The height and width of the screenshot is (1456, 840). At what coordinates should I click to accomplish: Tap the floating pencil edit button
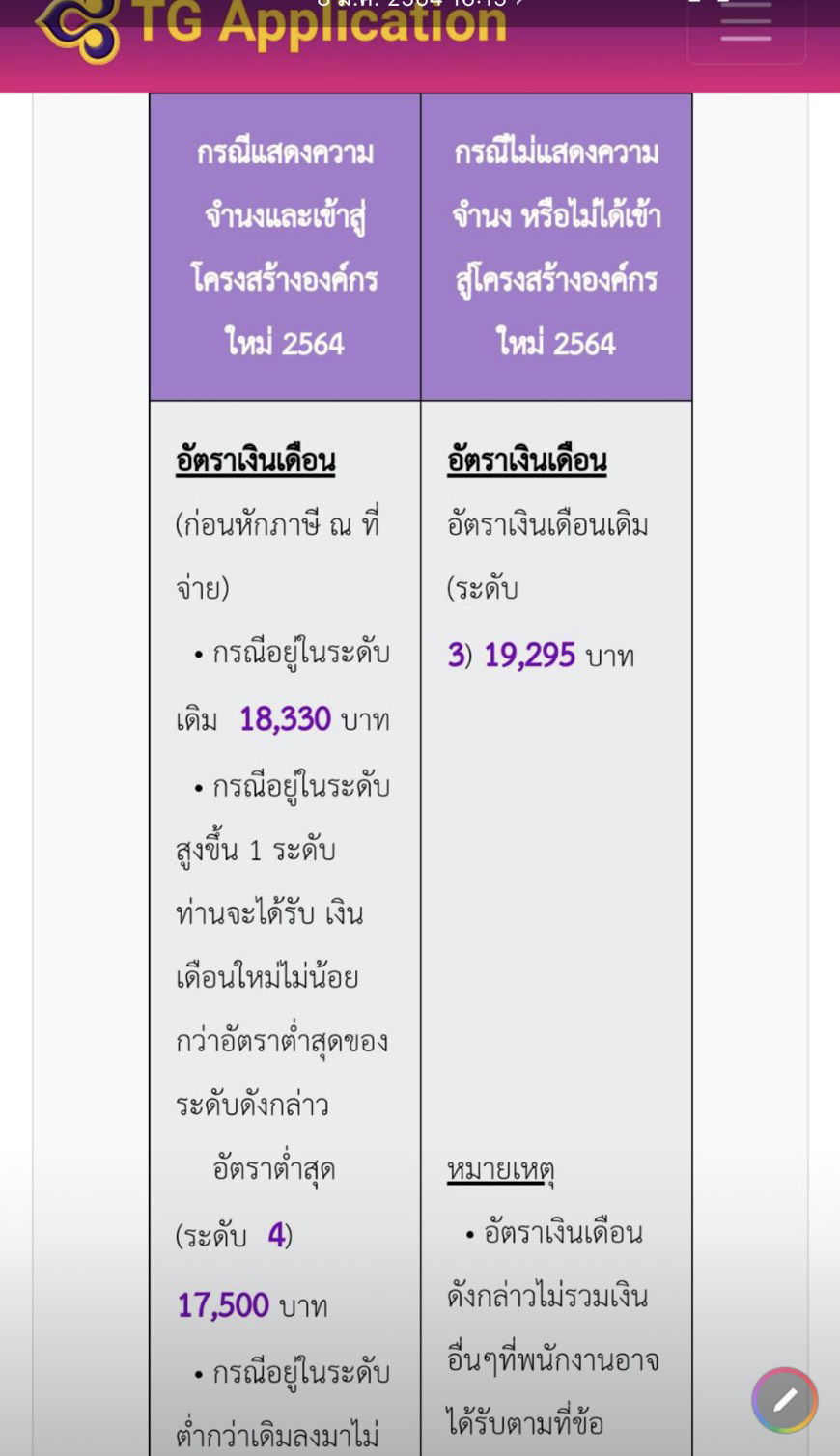click(785, 1399)
